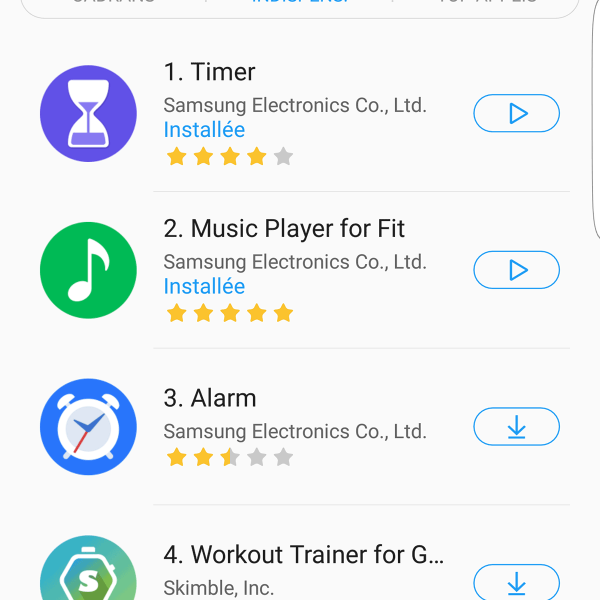Launch Music Player for Fit with its play button

(x=516, y=270)
